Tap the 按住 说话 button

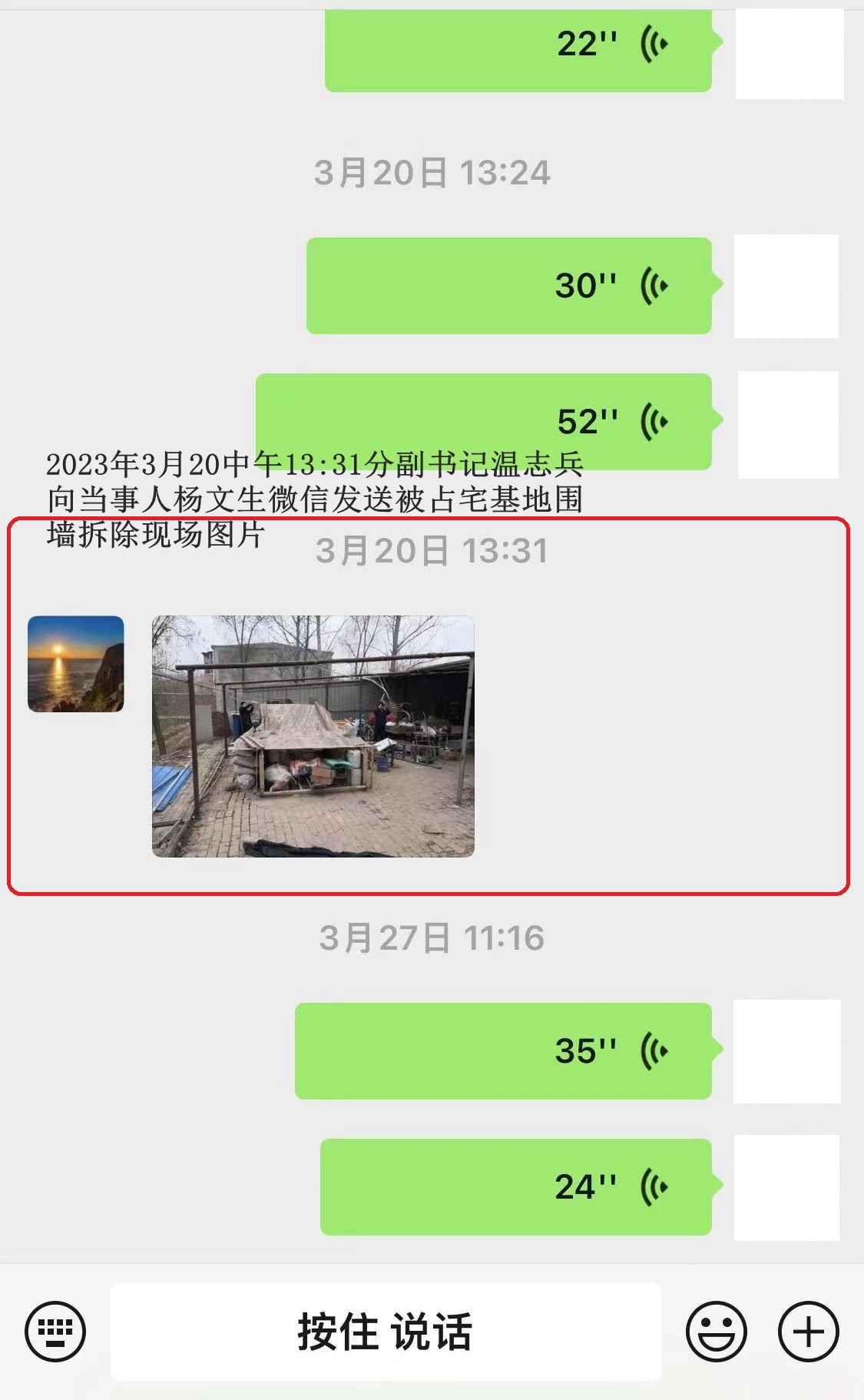point(386,1331)
